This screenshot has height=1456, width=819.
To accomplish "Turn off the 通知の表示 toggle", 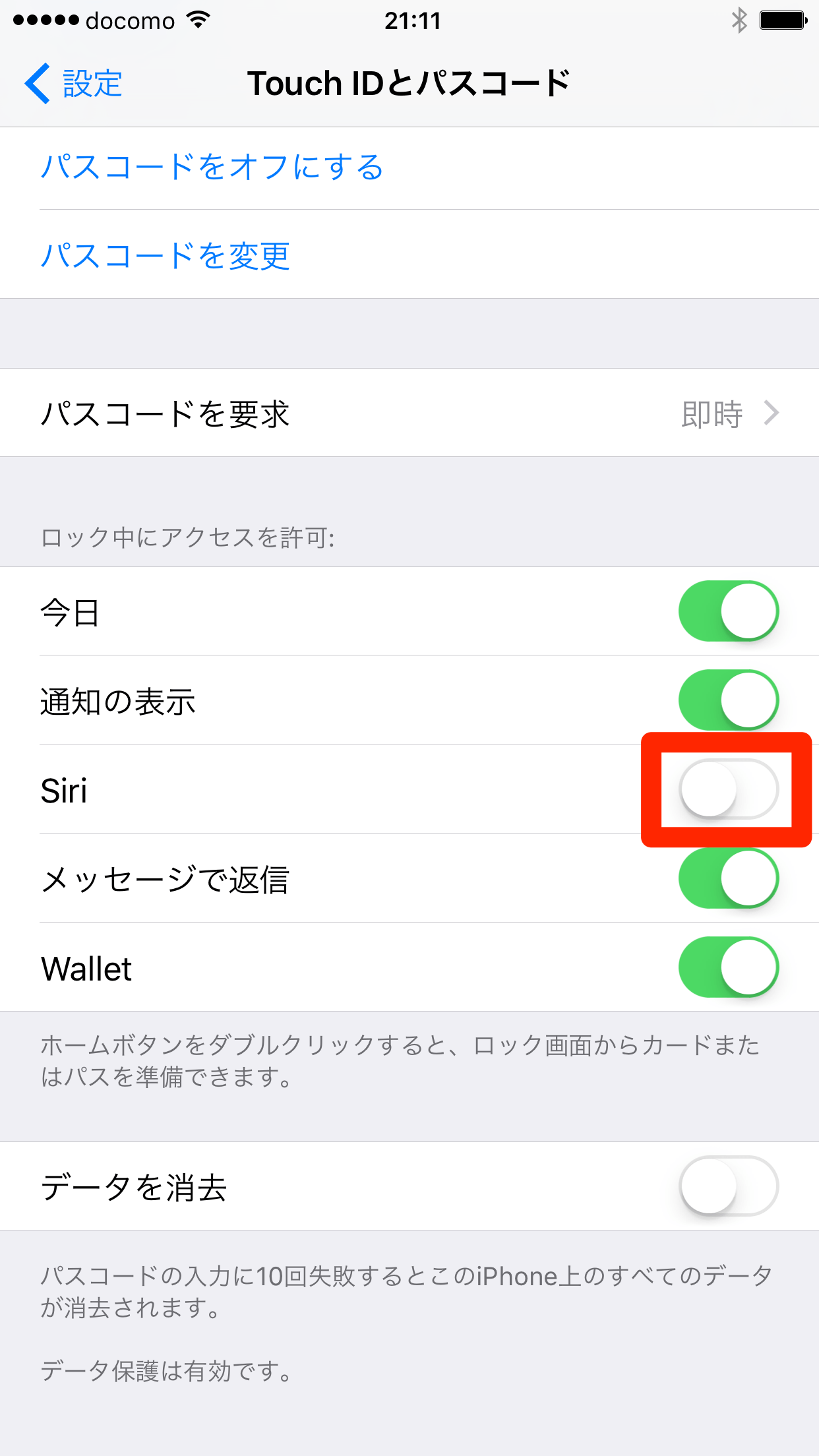I will click(x=727, y=700).
